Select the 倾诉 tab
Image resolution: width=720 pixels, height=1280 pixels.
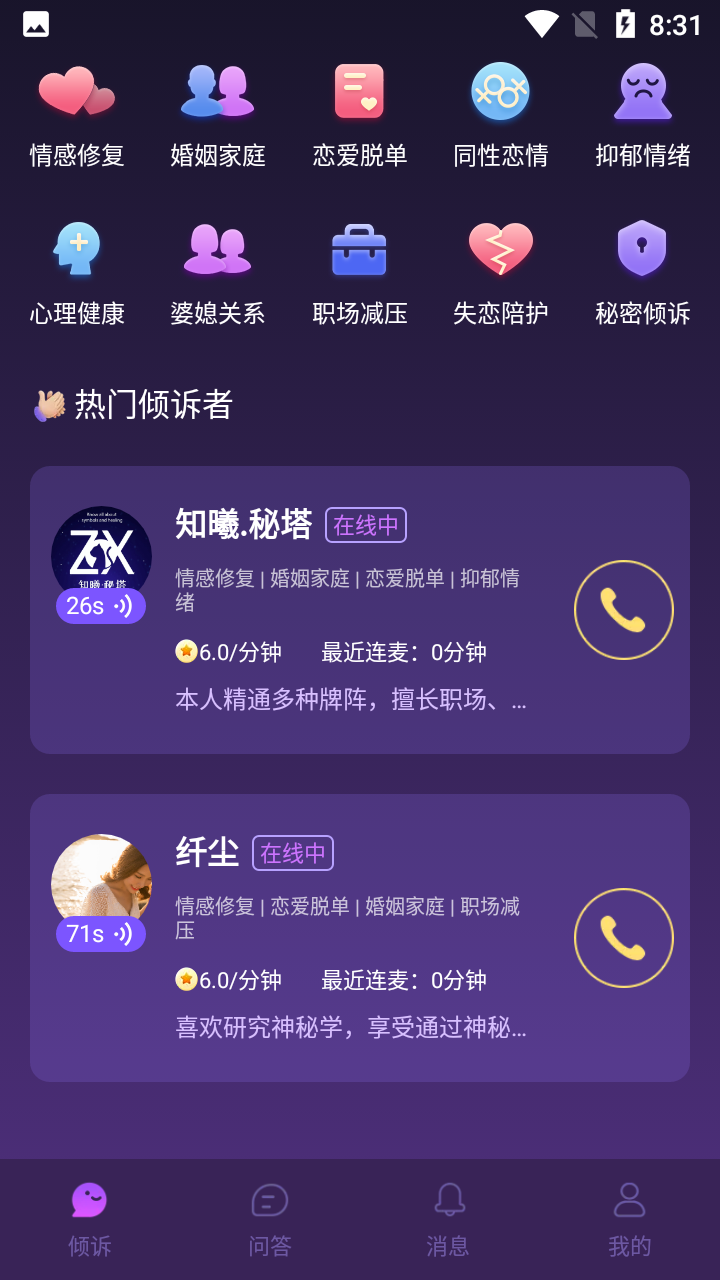[x=90, y=1219]
